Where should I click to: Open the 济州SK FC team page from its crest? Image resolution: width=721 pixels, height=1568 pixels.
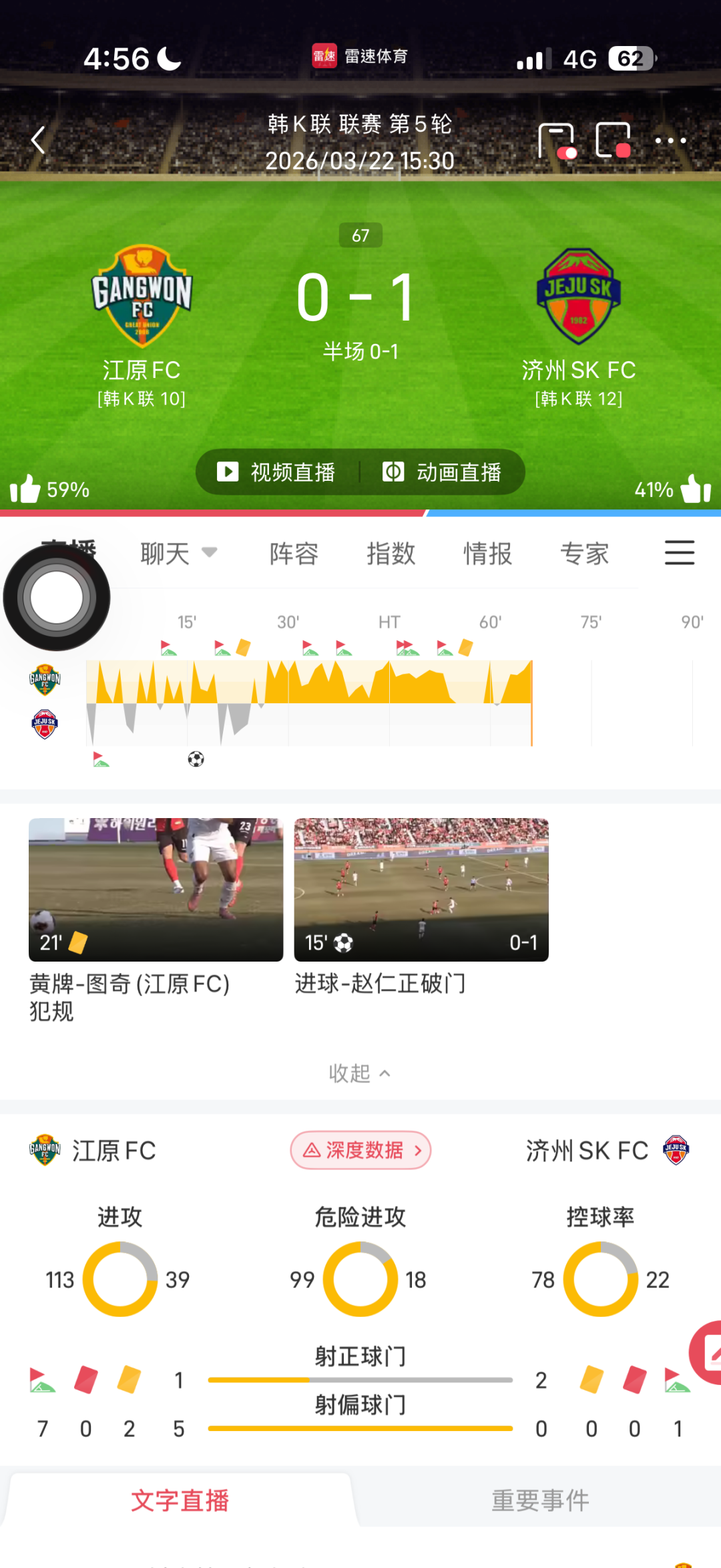coord(579,295)
